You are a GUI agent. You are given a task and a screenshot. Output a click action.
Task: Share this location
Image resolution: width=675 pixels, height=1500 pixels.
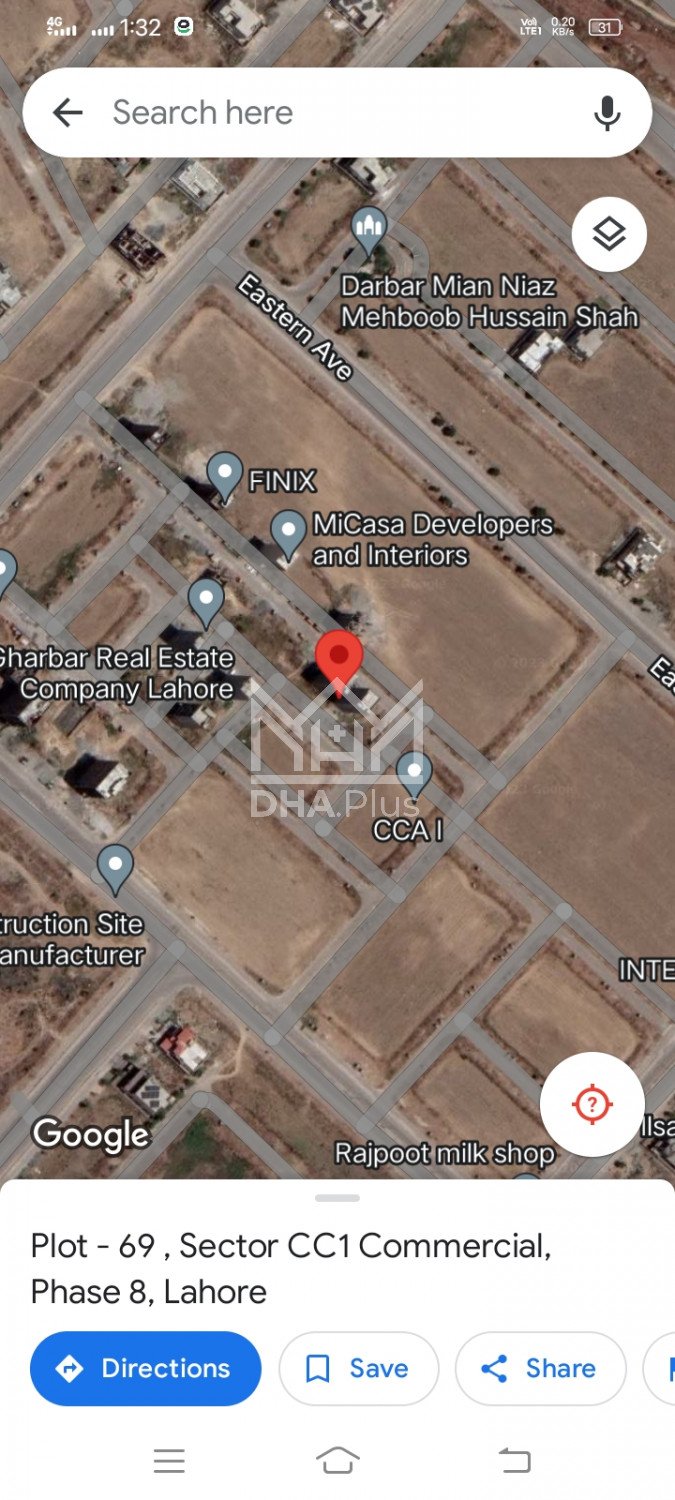click(540, 1368)
